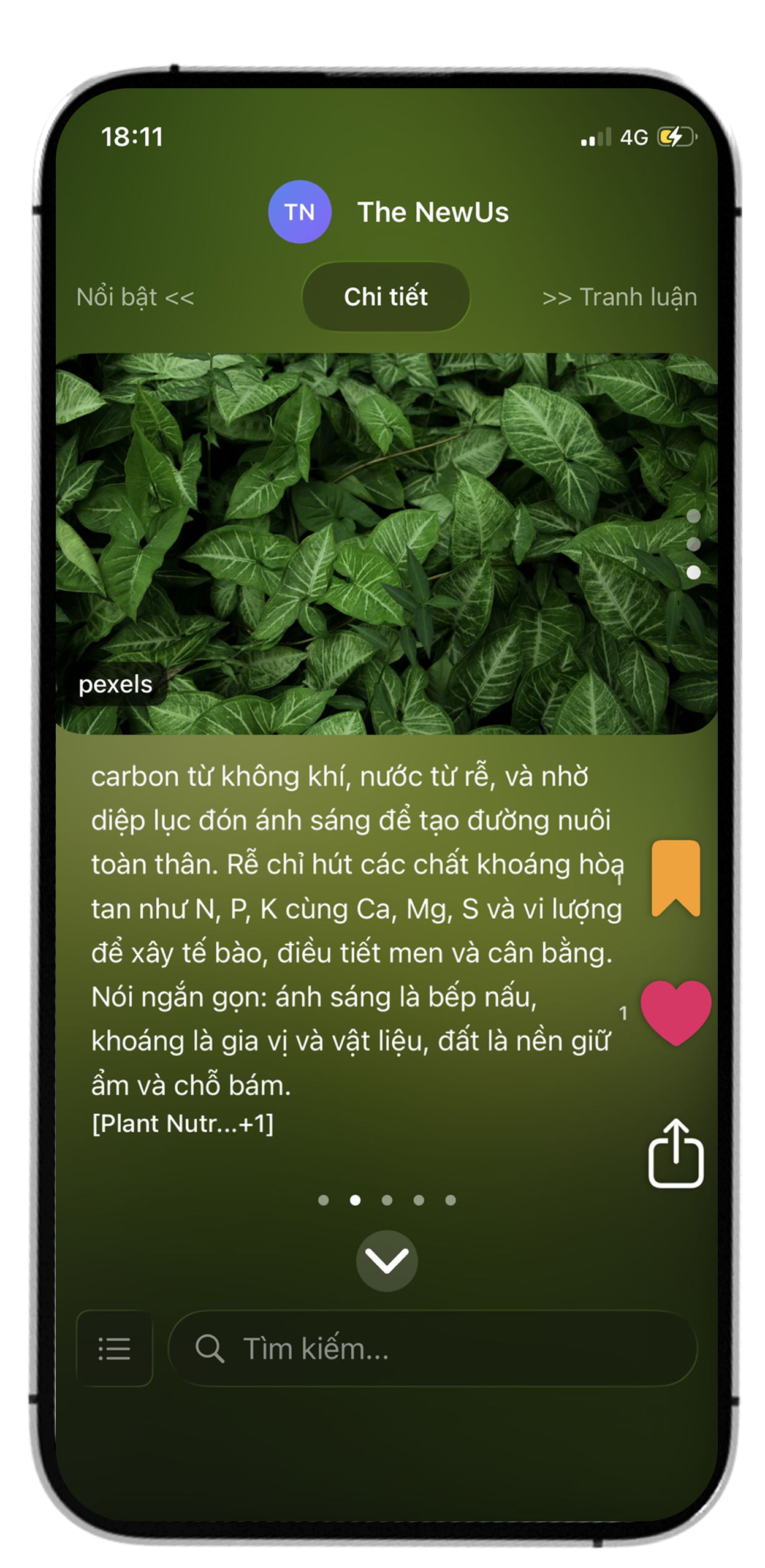Open the list menu button
The width and height of the screenshot is (765, 1568).
[x=114, y=1349]
